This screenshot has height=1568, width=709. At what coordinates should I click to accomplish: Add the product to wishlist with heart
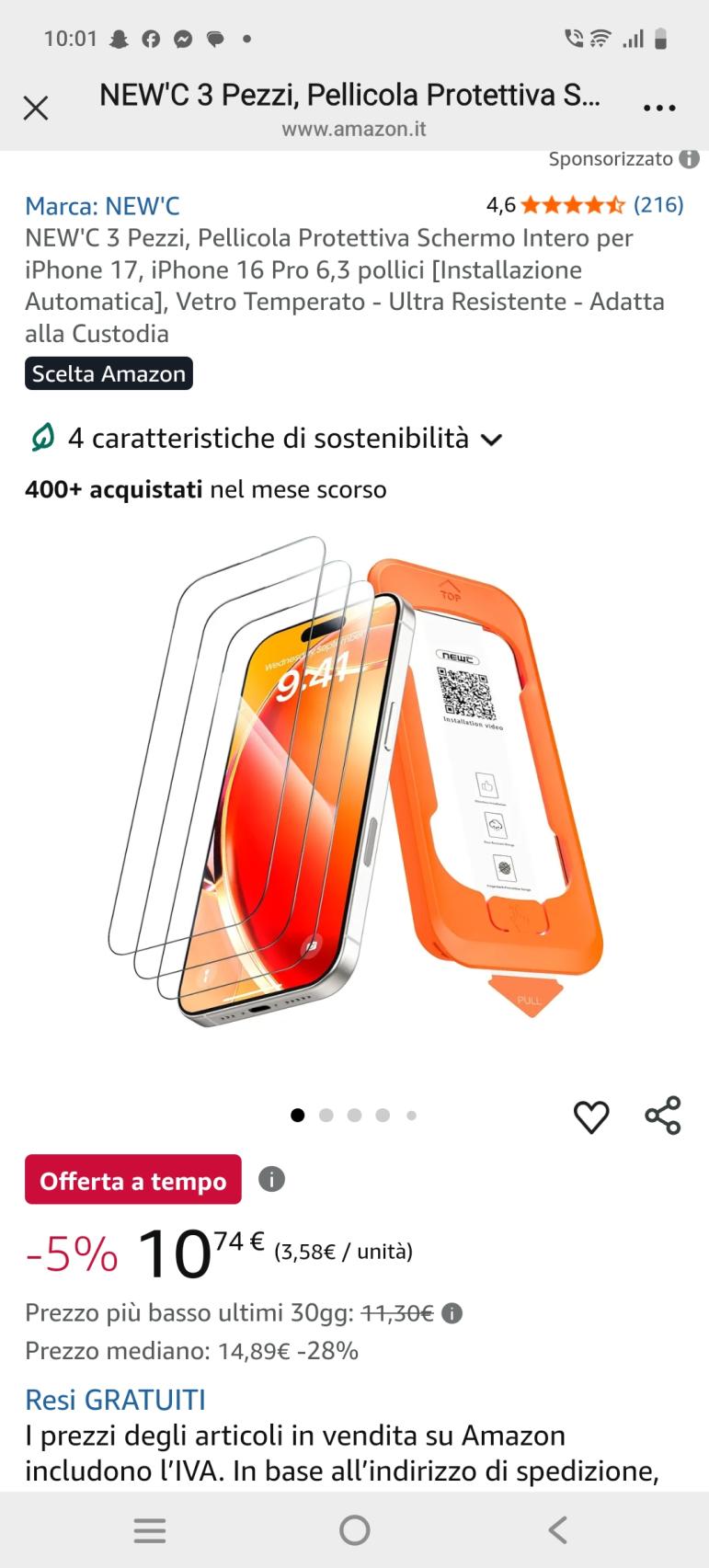tap(590, 1116)
